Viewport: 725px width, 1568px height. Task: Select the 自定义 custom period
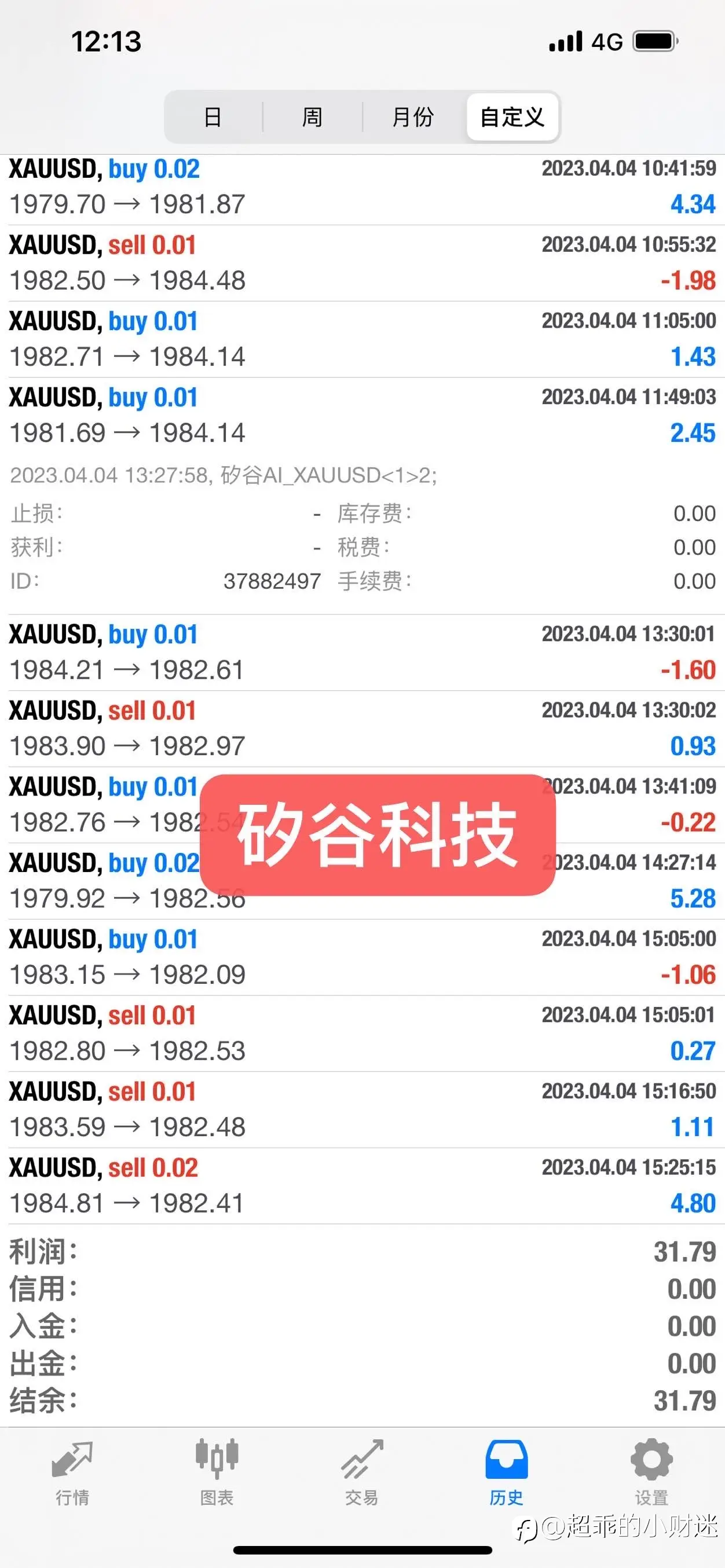512,117
